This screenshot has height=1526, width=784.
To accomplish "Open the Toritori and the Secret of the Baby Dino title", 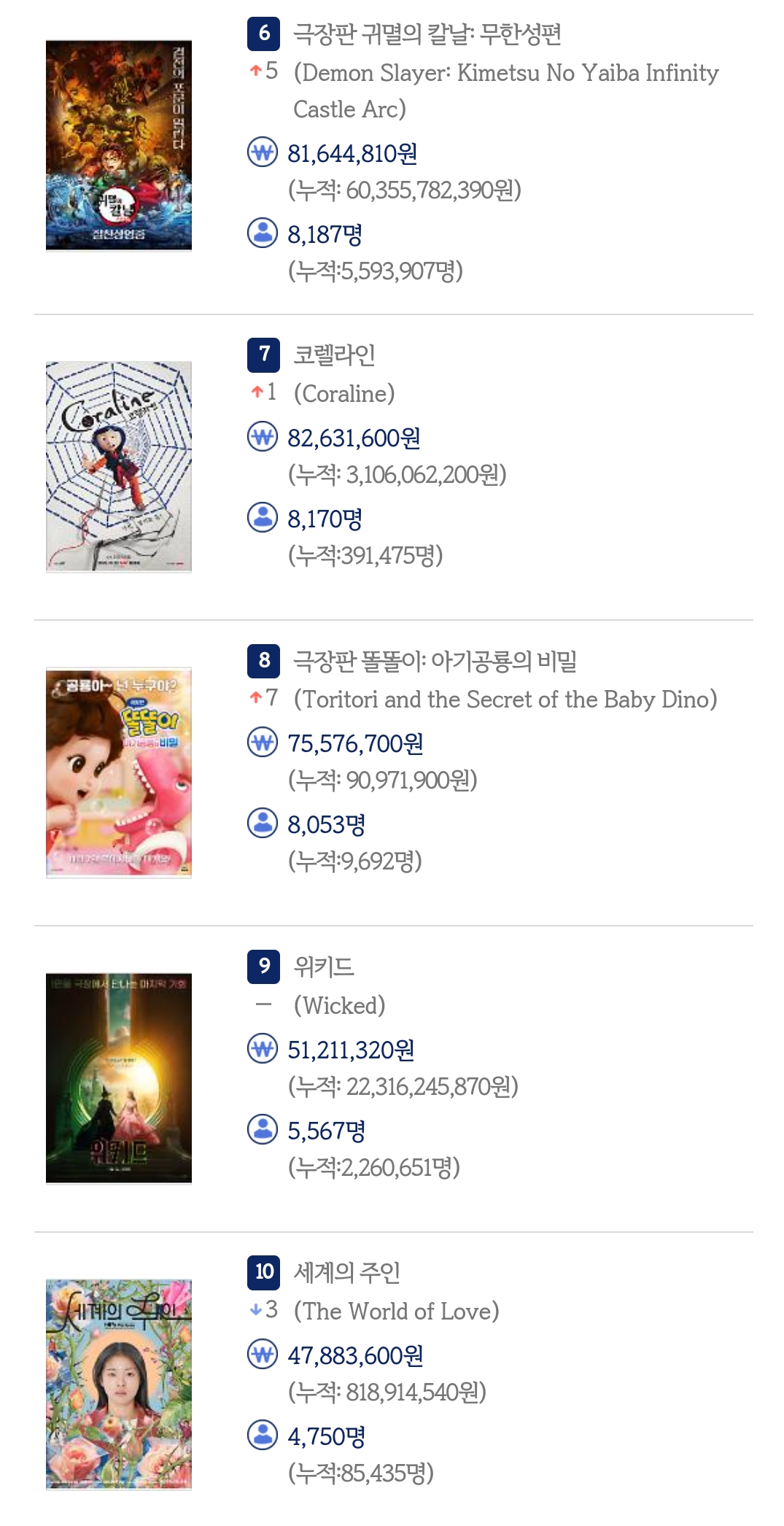I will pos(435,661).
